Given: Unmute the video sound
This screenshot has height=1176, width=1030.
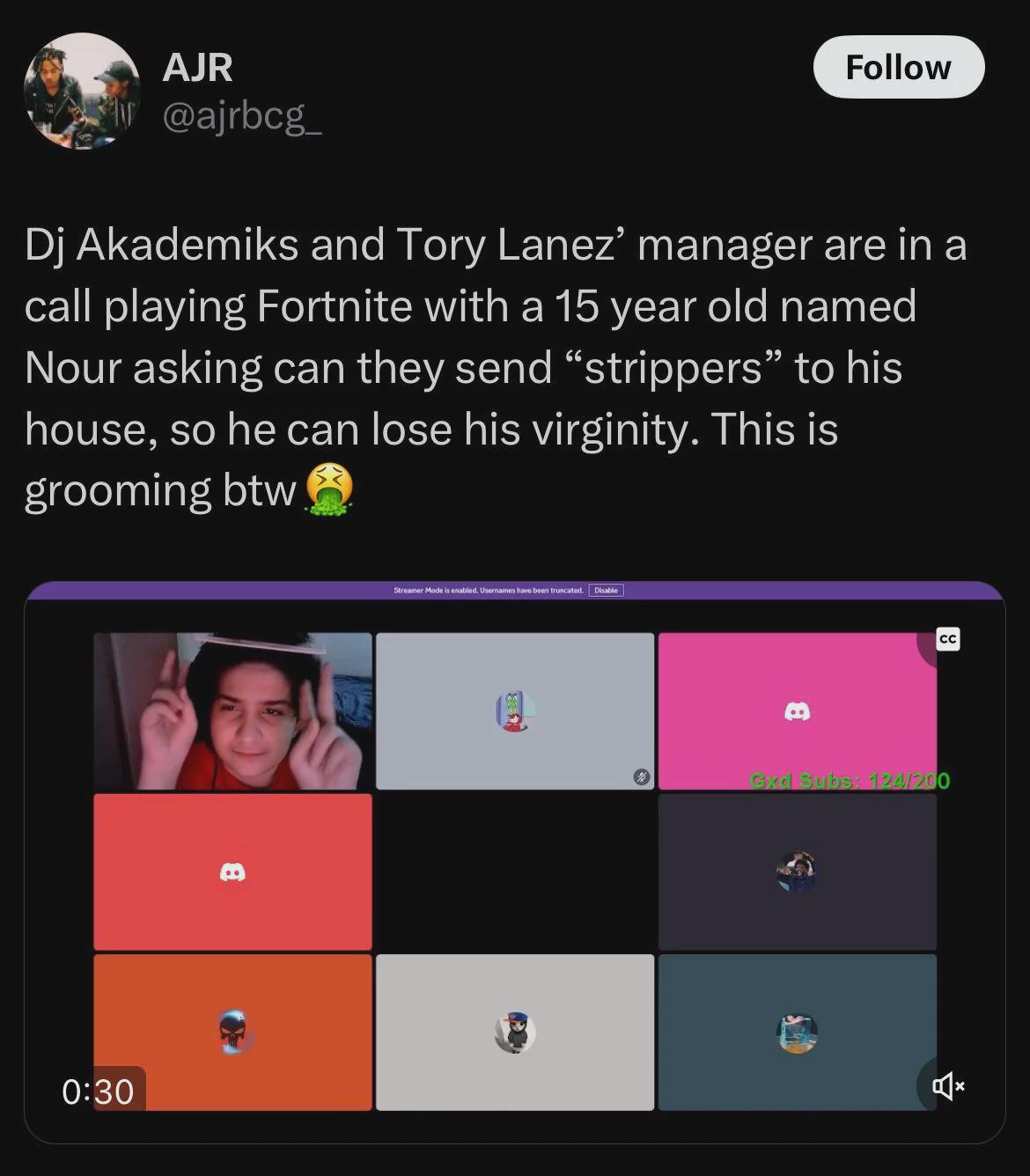Looking at the screenshot, I should point(948,1086).
